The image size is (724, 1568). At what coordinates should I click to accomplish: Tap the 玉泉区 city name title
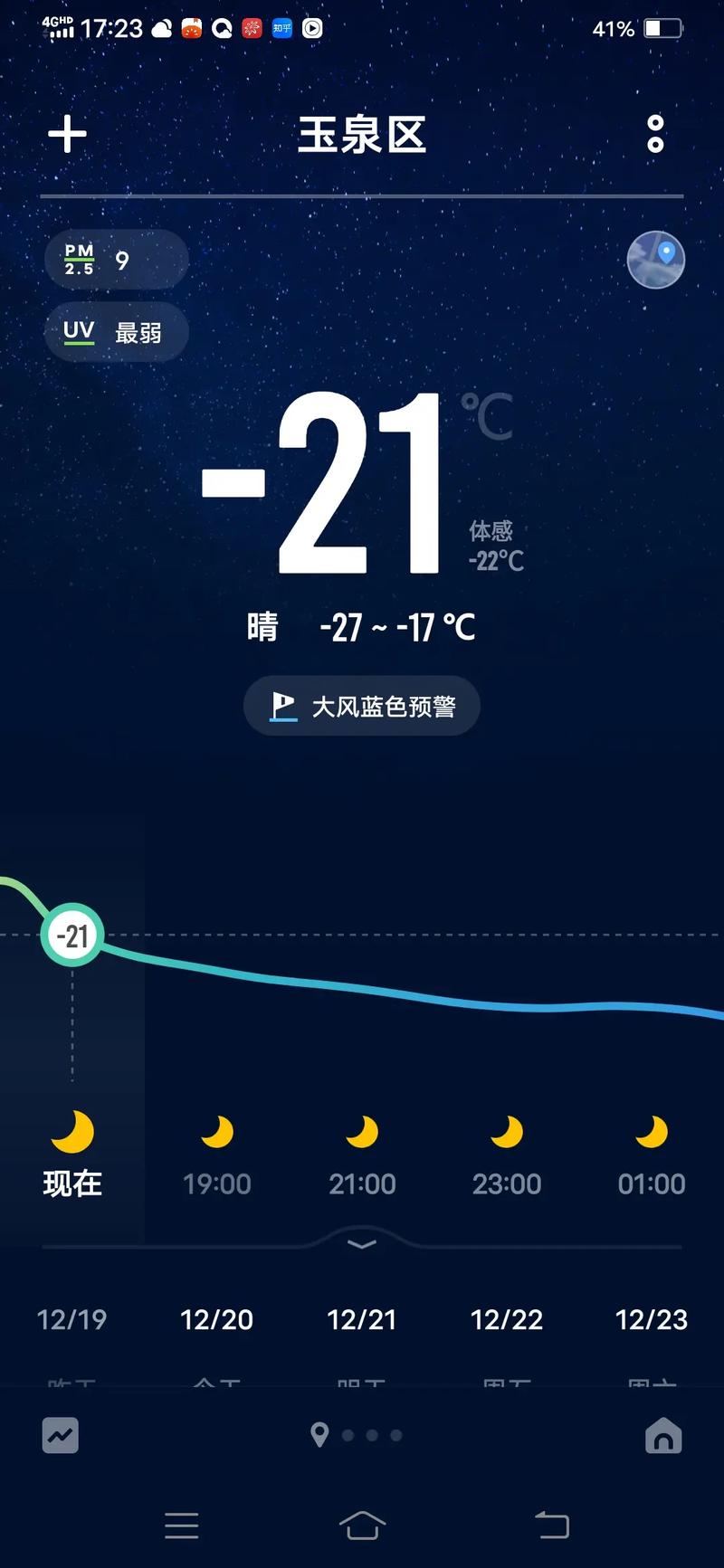pyautogui.click(x=362, y=136)
